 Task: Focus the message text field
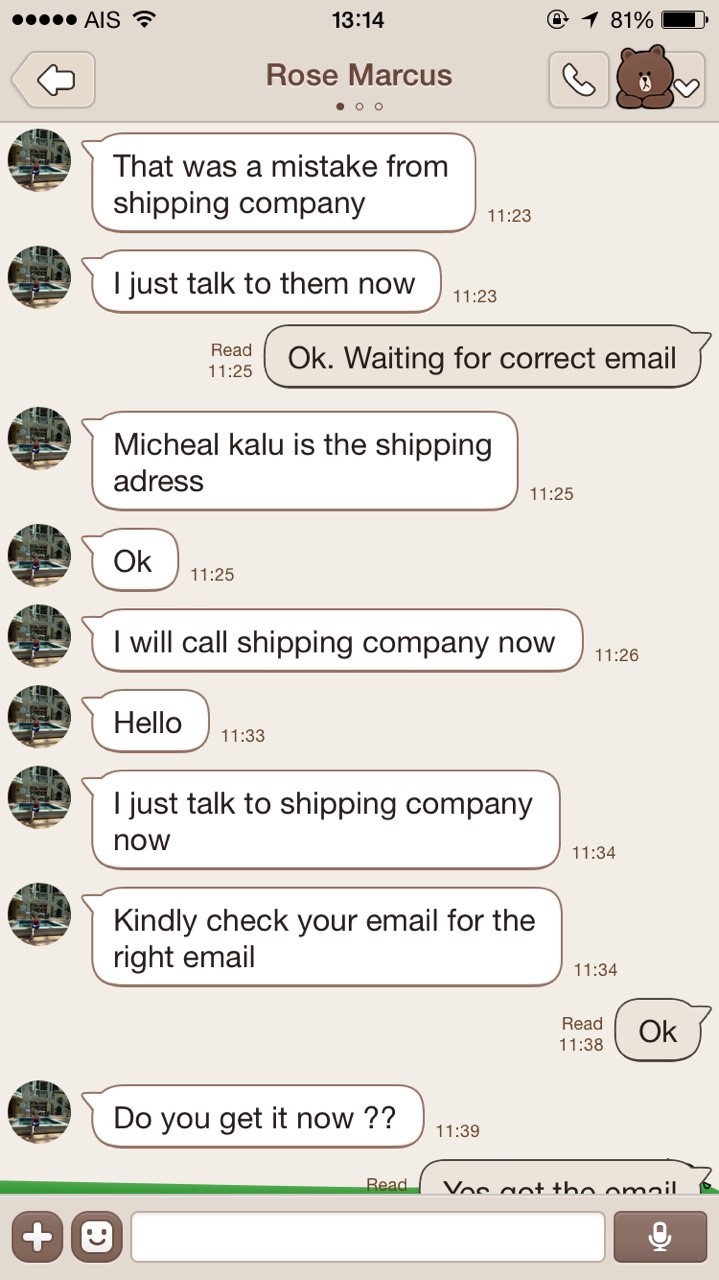coord(368,1237)
